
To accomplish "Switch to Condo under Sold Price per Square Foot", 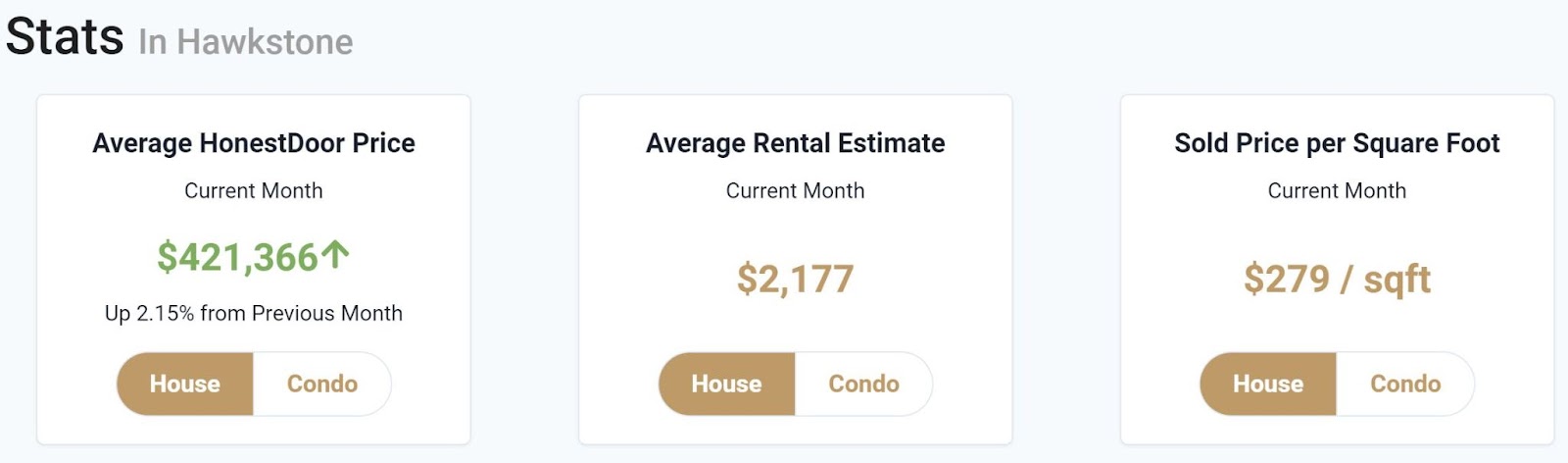I will coord(1404,384).
